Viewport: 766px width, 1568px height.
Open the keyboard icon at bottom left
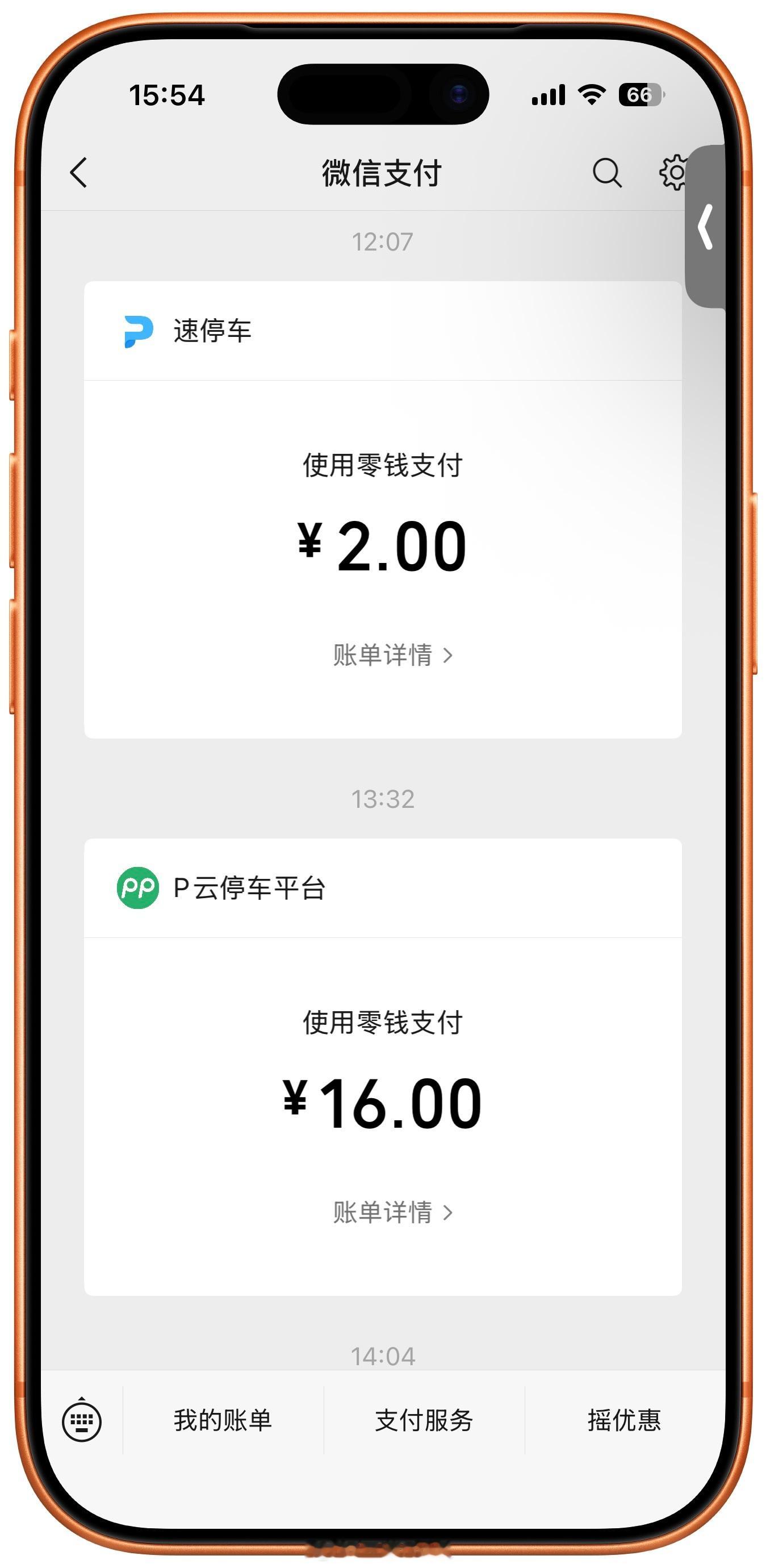[x=83, y=1421]
